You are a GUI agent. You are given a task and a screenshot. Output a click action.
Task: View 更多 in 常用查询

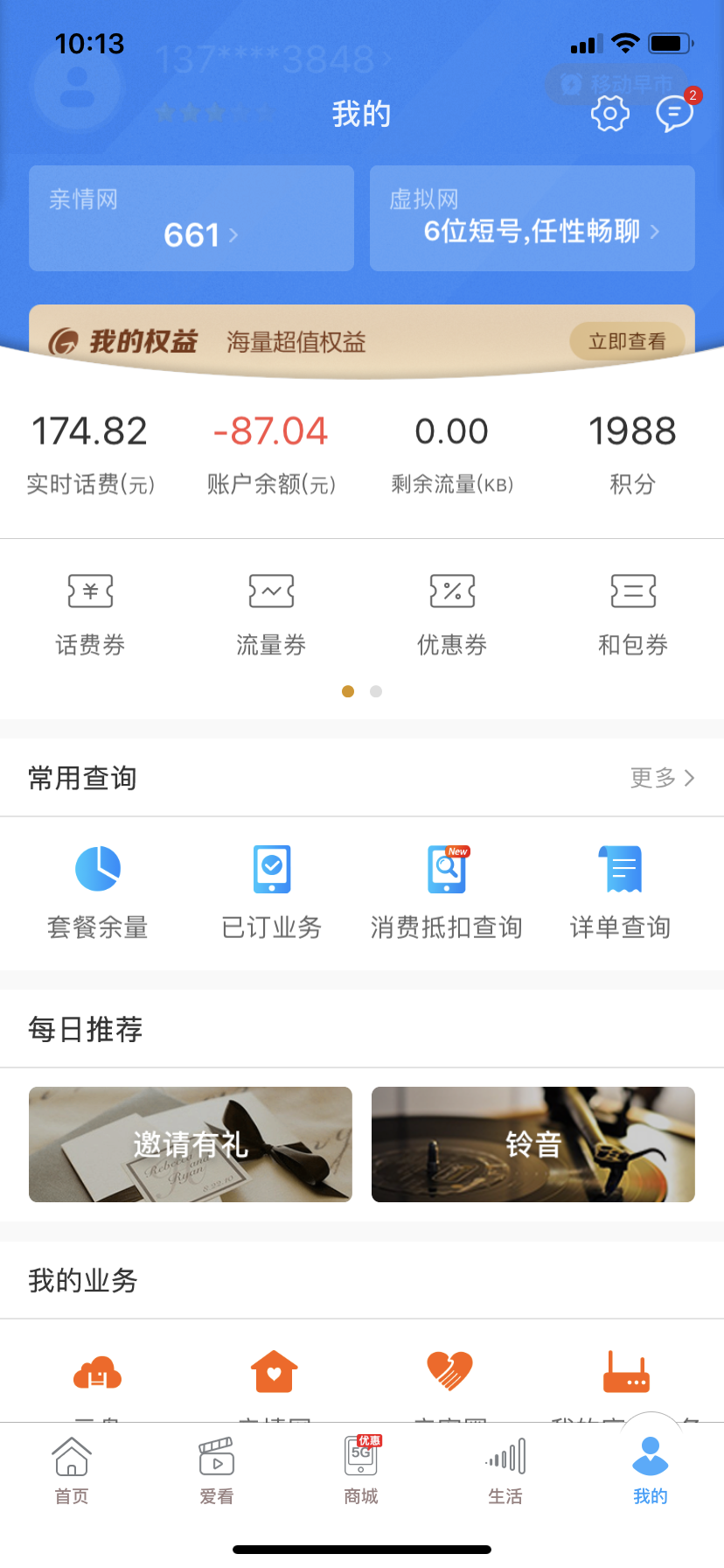(662, 778)
